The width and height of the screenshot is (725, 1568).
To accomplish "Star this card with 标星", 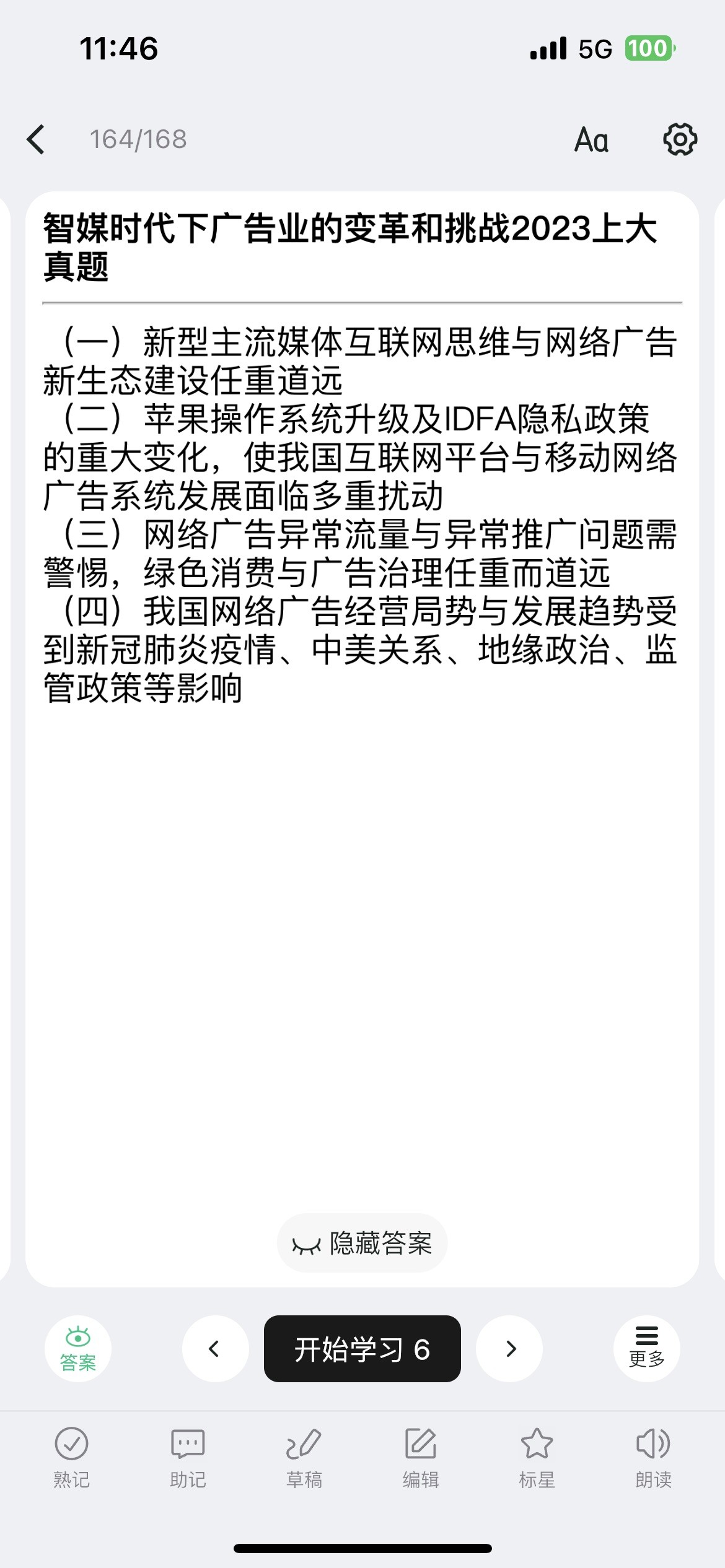I will click(537, 1458).
